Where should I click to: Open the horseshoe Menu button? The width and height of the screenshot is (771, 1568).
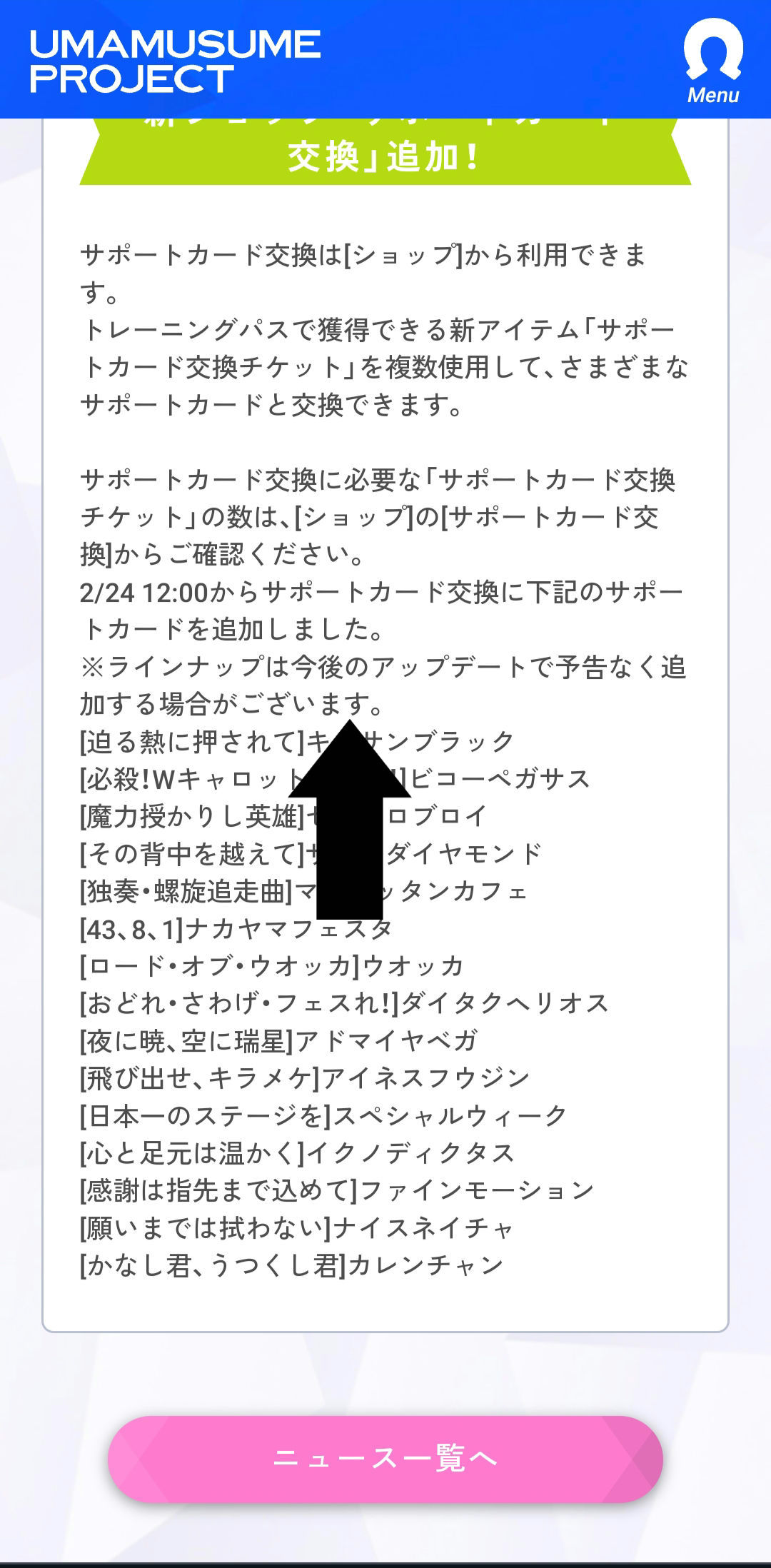pos(712,60)
